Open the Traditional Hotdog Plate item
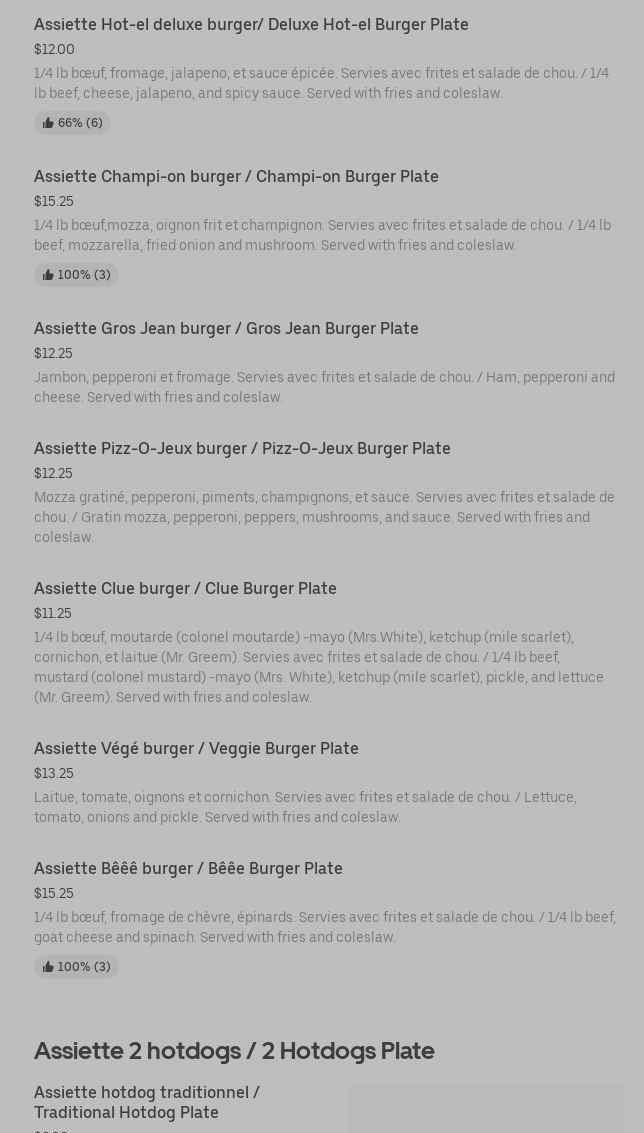 147,1102
